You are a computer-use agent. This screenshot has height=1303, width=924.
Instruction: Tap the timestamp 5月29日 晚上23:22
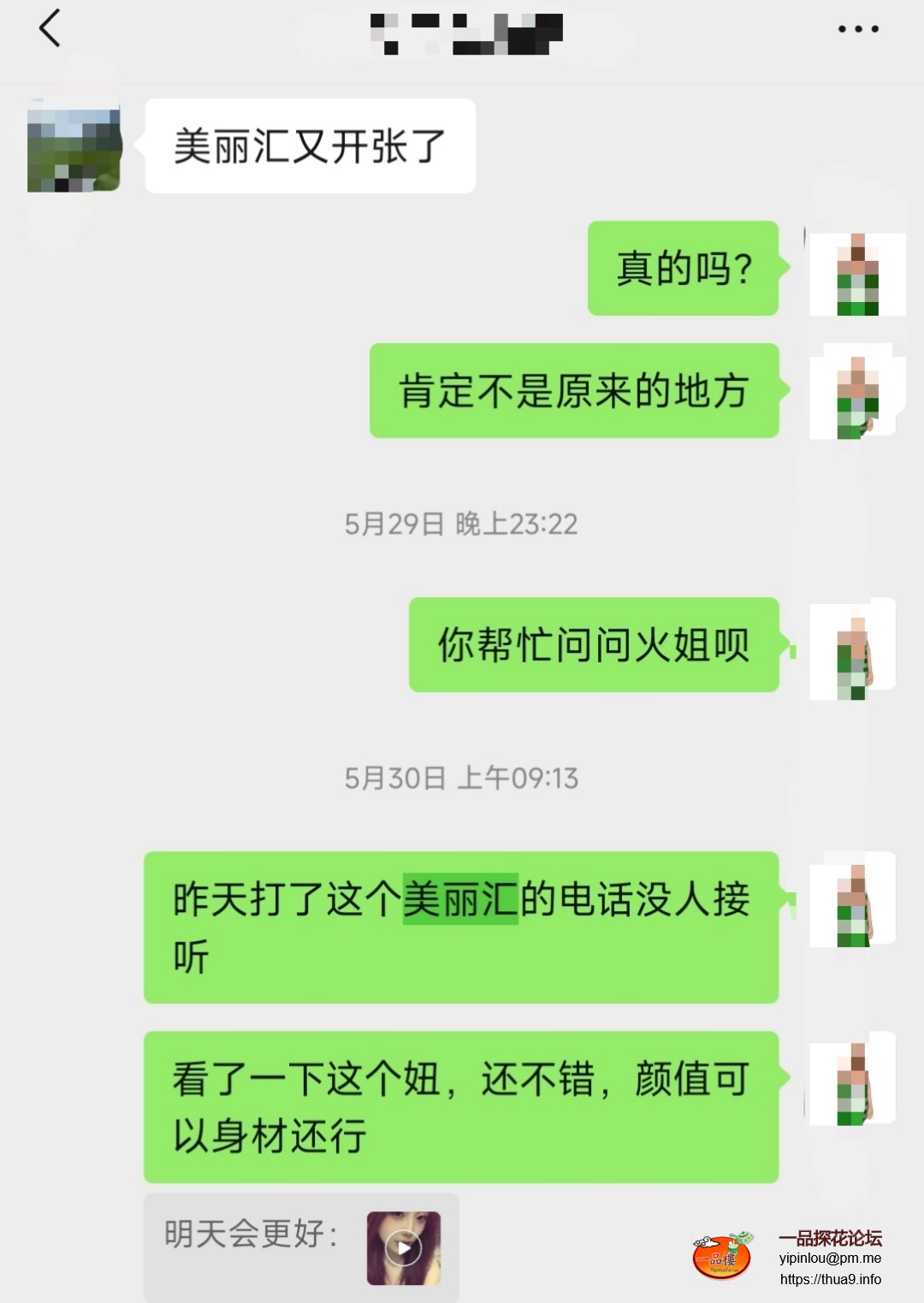click(x=460, y=523)
